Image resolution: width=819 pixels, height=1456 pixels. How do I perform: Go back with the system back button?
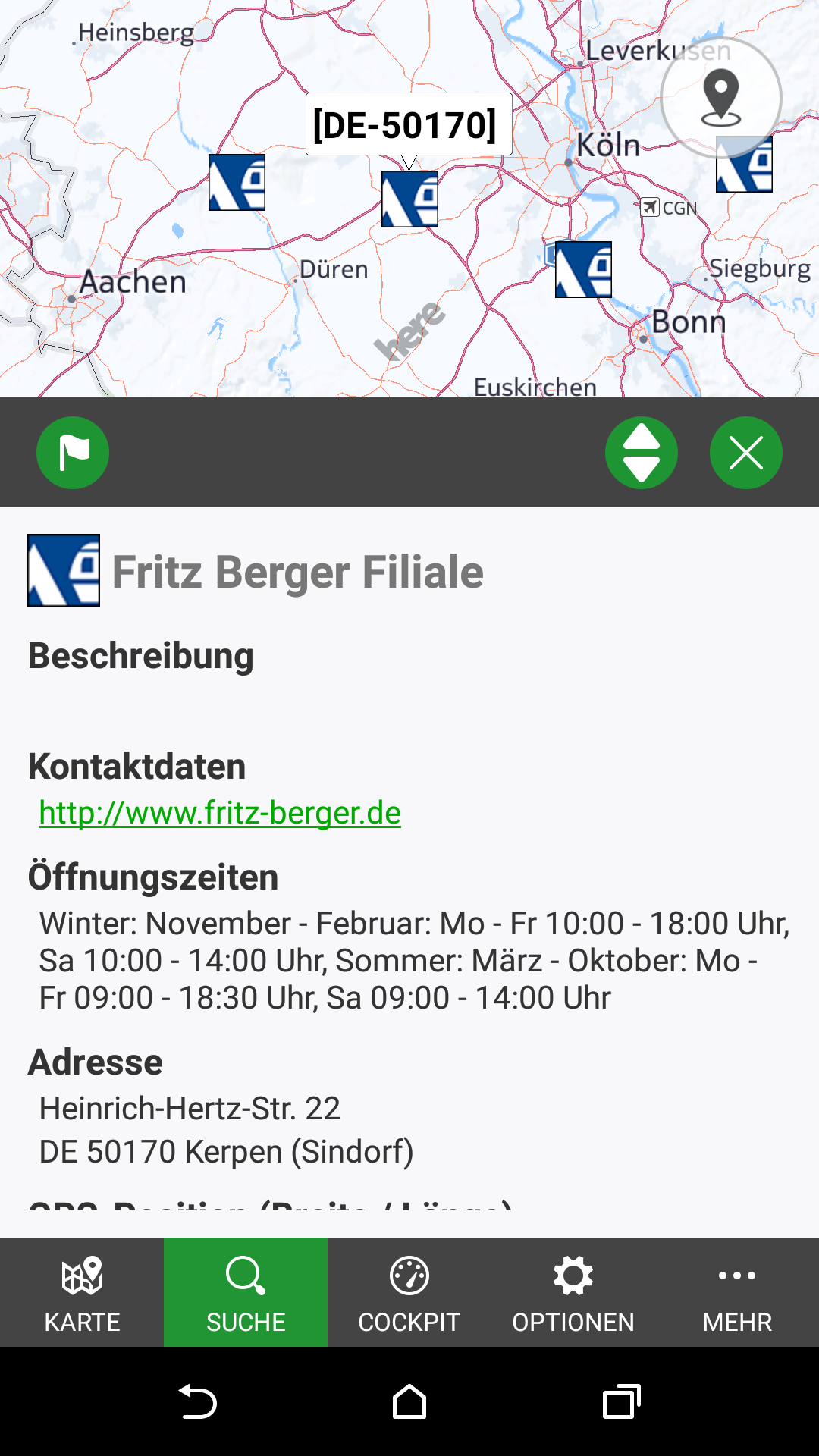point(197,1401)
